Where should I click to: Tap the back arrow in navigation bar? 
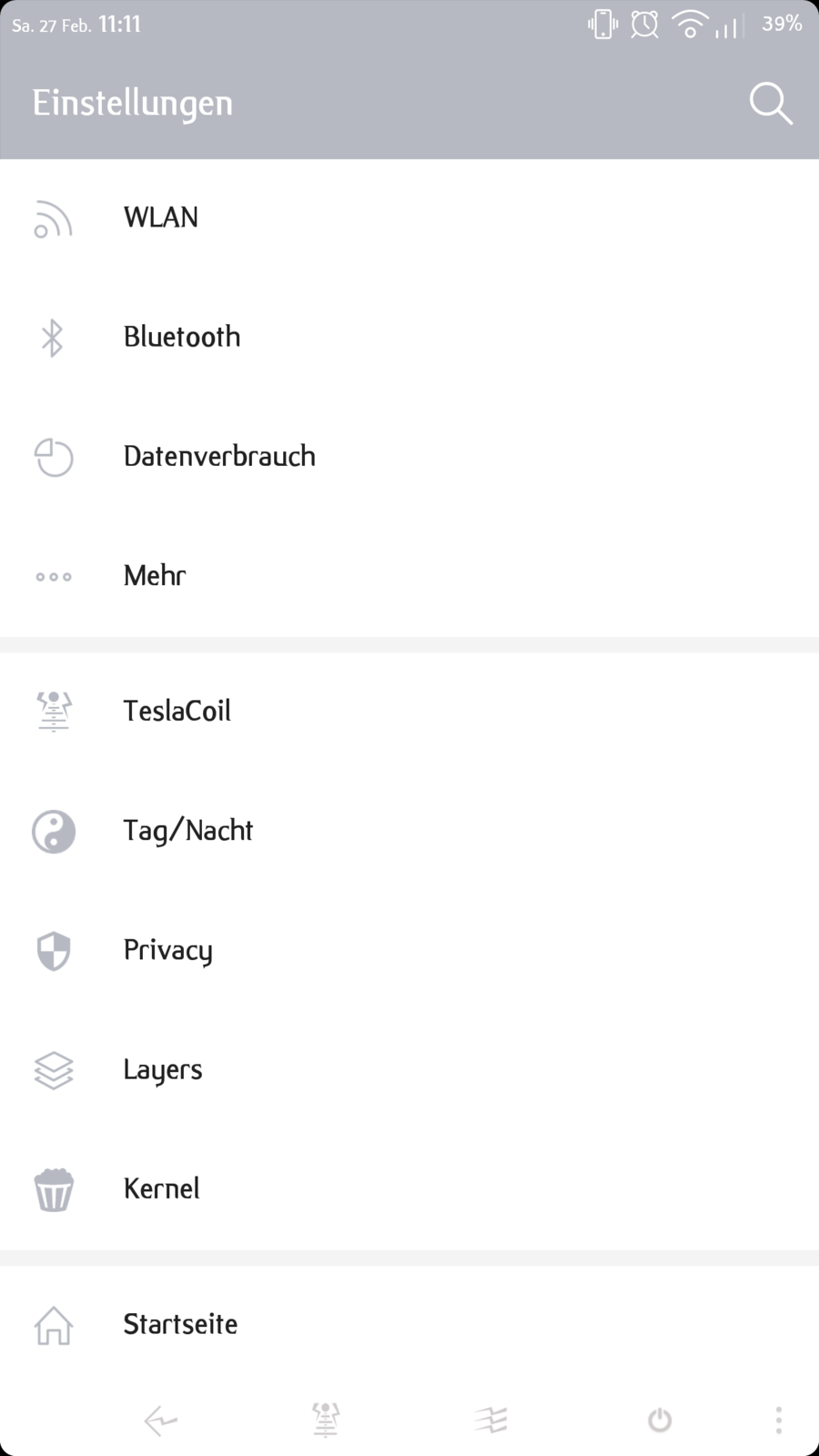pyautogui.click(x=161, y=1420)
